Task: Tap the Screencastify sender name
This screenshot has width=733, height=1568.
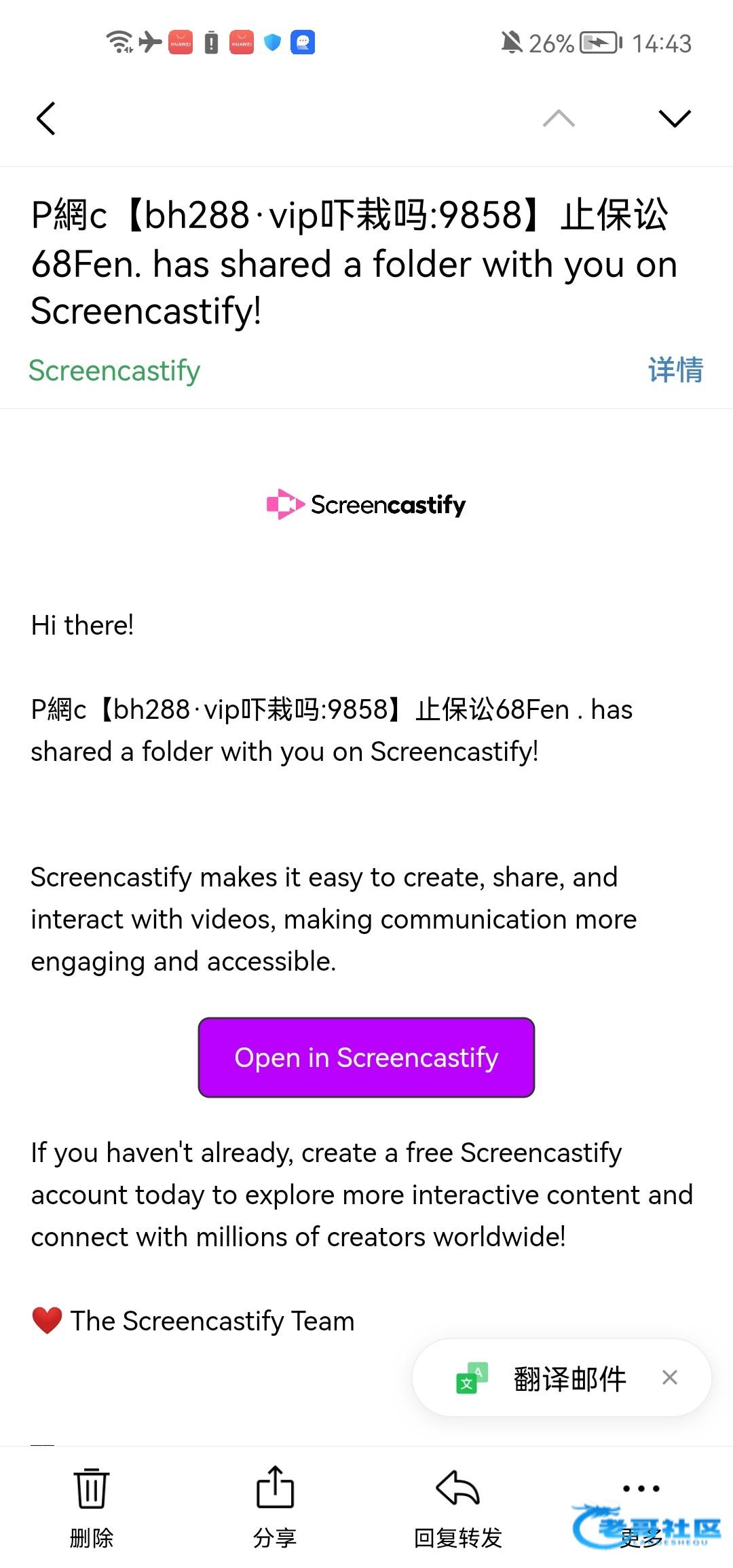Action: (x=114, y=371)
